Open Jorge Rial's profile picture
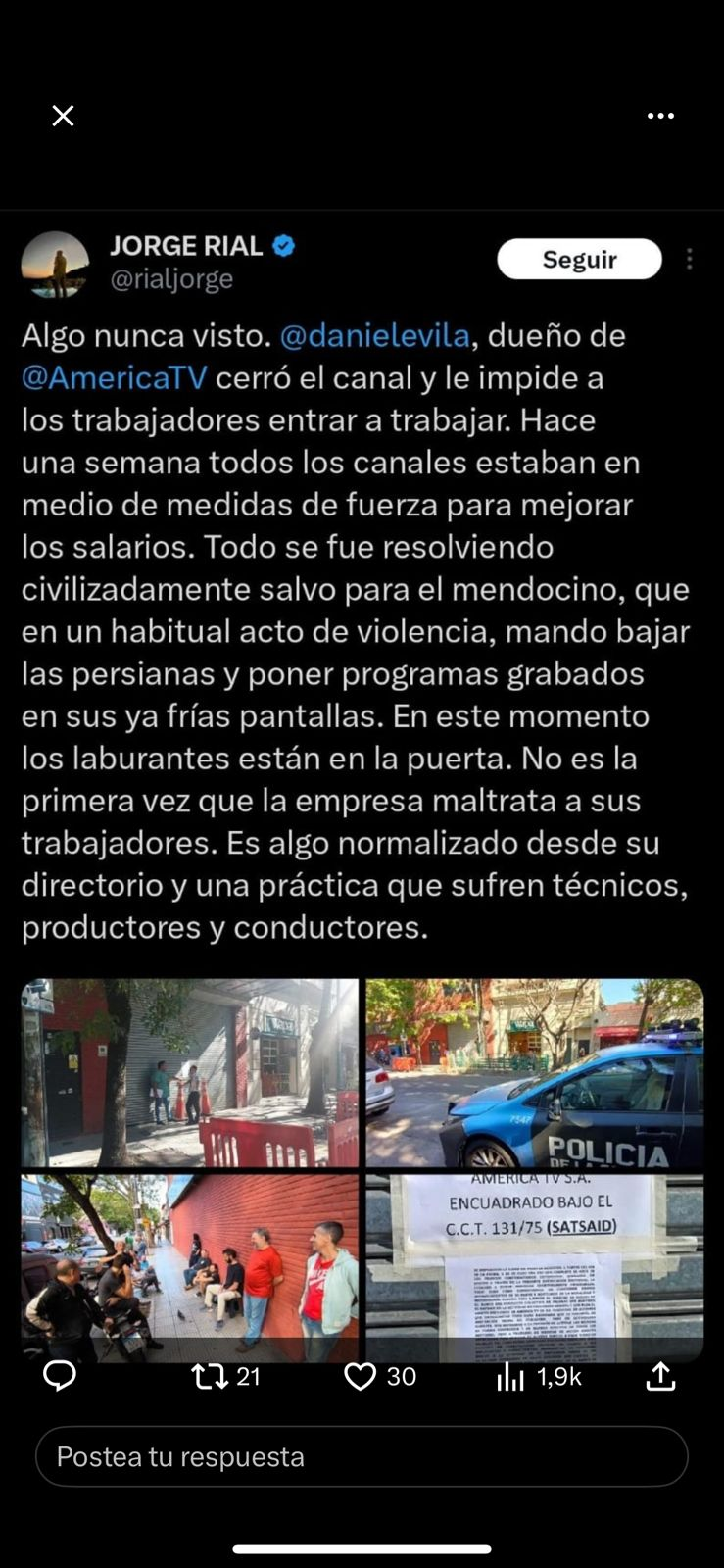This screenshot has height=1568, width=724. [x=55, y=265]
